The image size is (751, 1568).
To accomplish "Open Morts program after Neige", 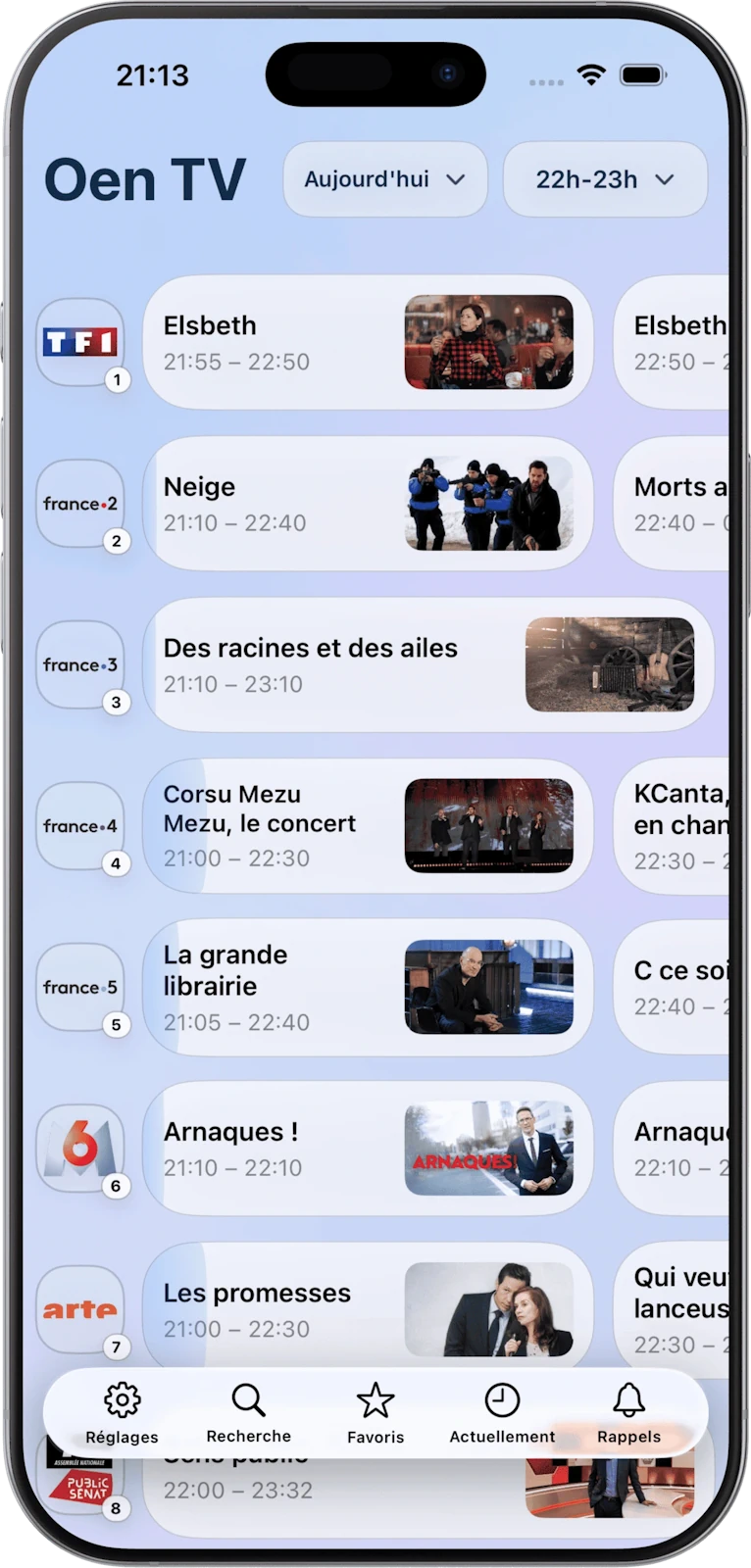I will pos(676,504).
